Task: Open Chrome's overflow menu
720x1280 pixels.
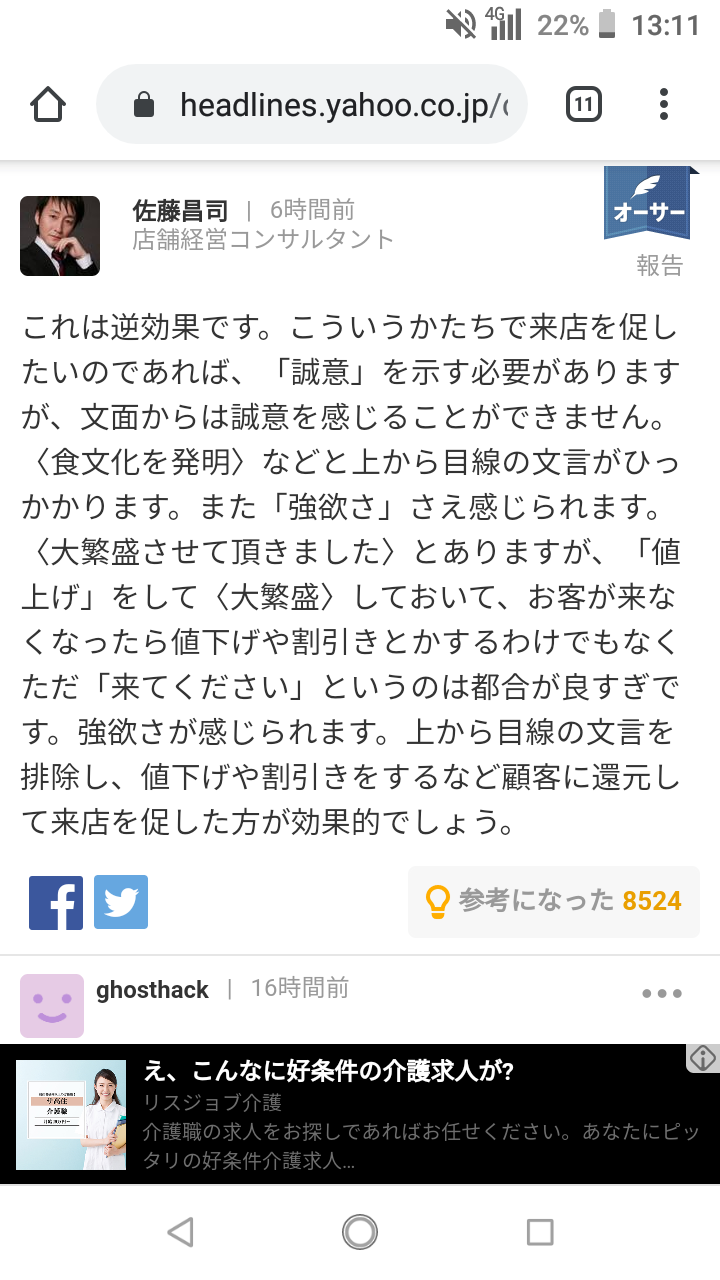Action: 664,105
